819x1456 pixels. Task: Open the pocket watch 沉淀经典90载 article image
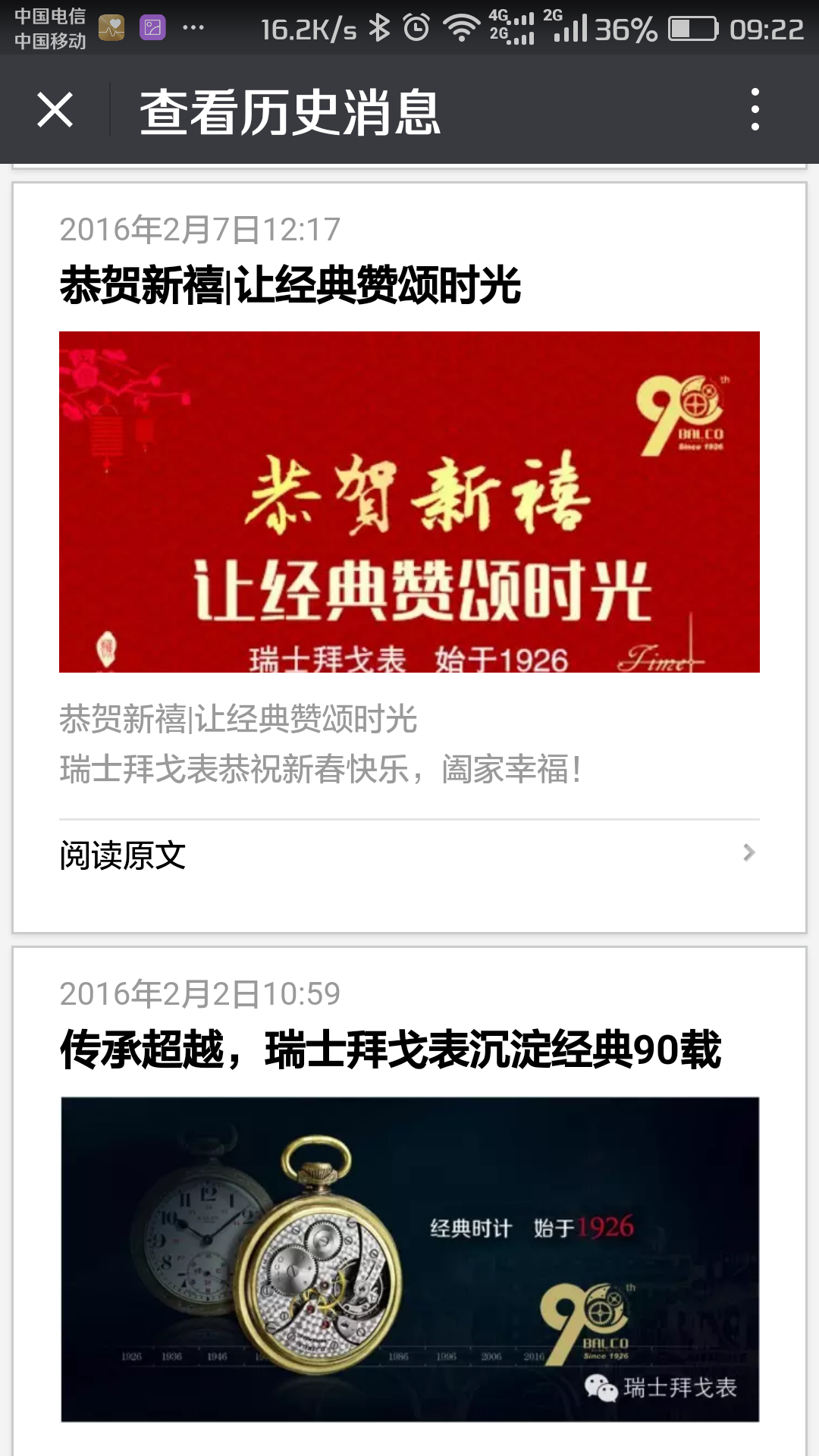coord(409,1259)
